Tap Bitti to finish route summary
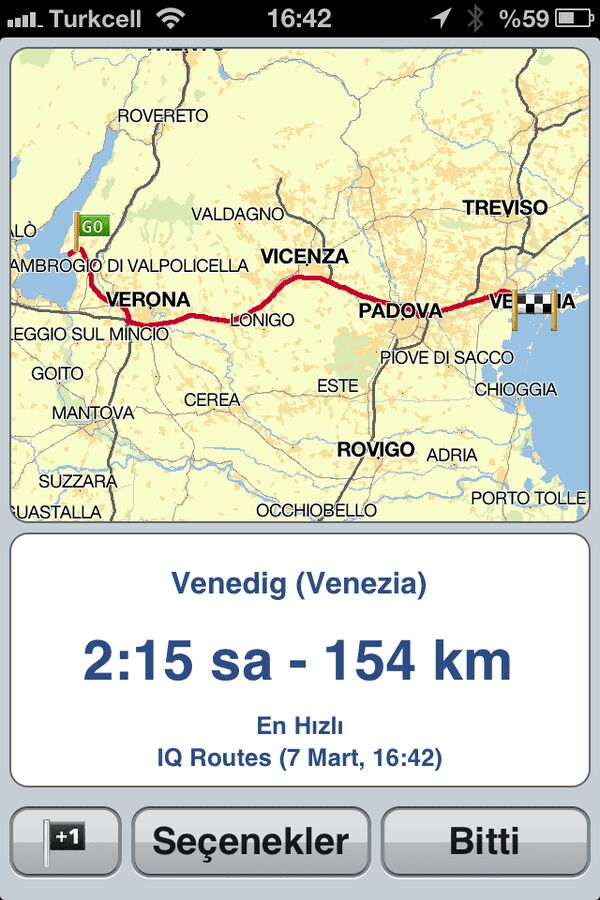Viewport: 600px width, 900px height. coord(485,842)
